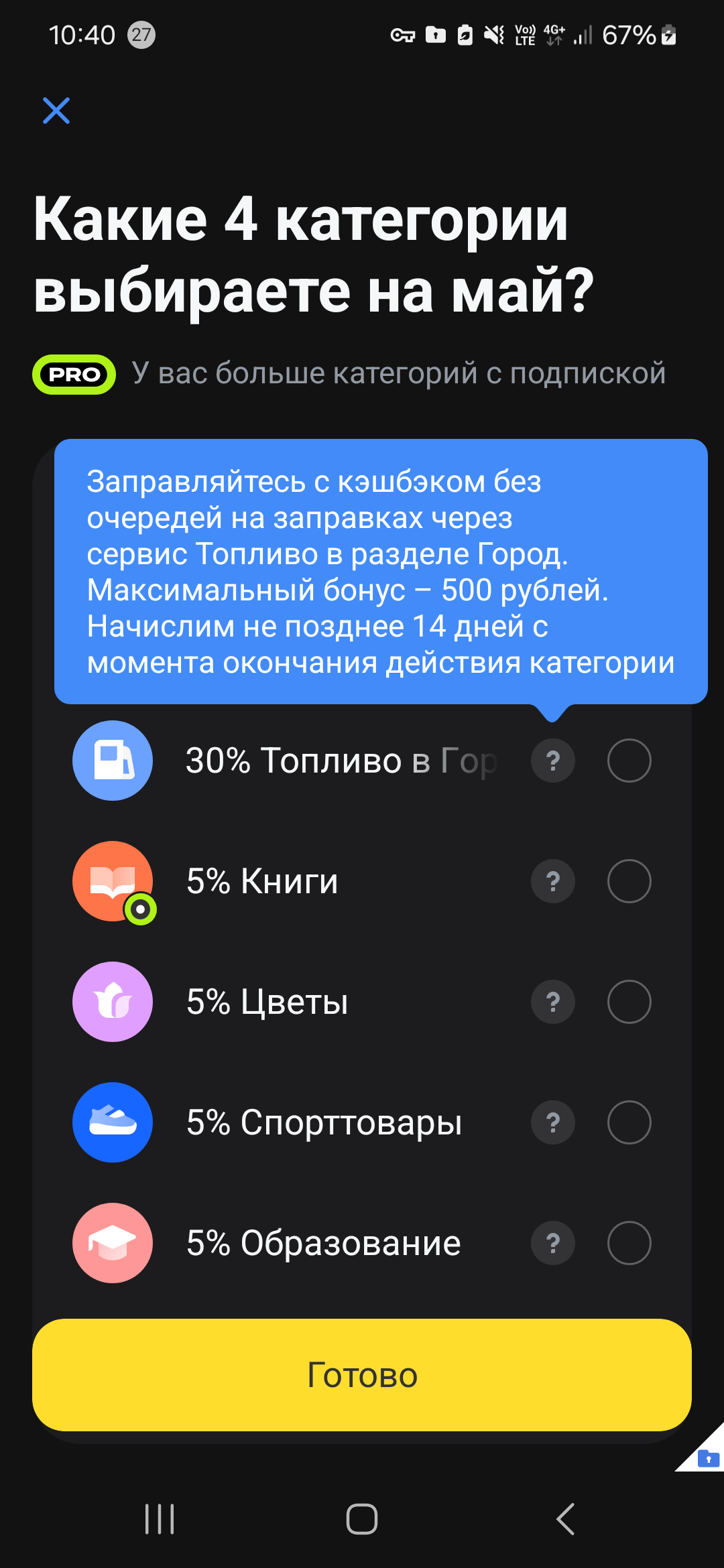This screenshot has width=724, height=1568.
Task: Select the 5% Книги category
Action: [629, 881]
